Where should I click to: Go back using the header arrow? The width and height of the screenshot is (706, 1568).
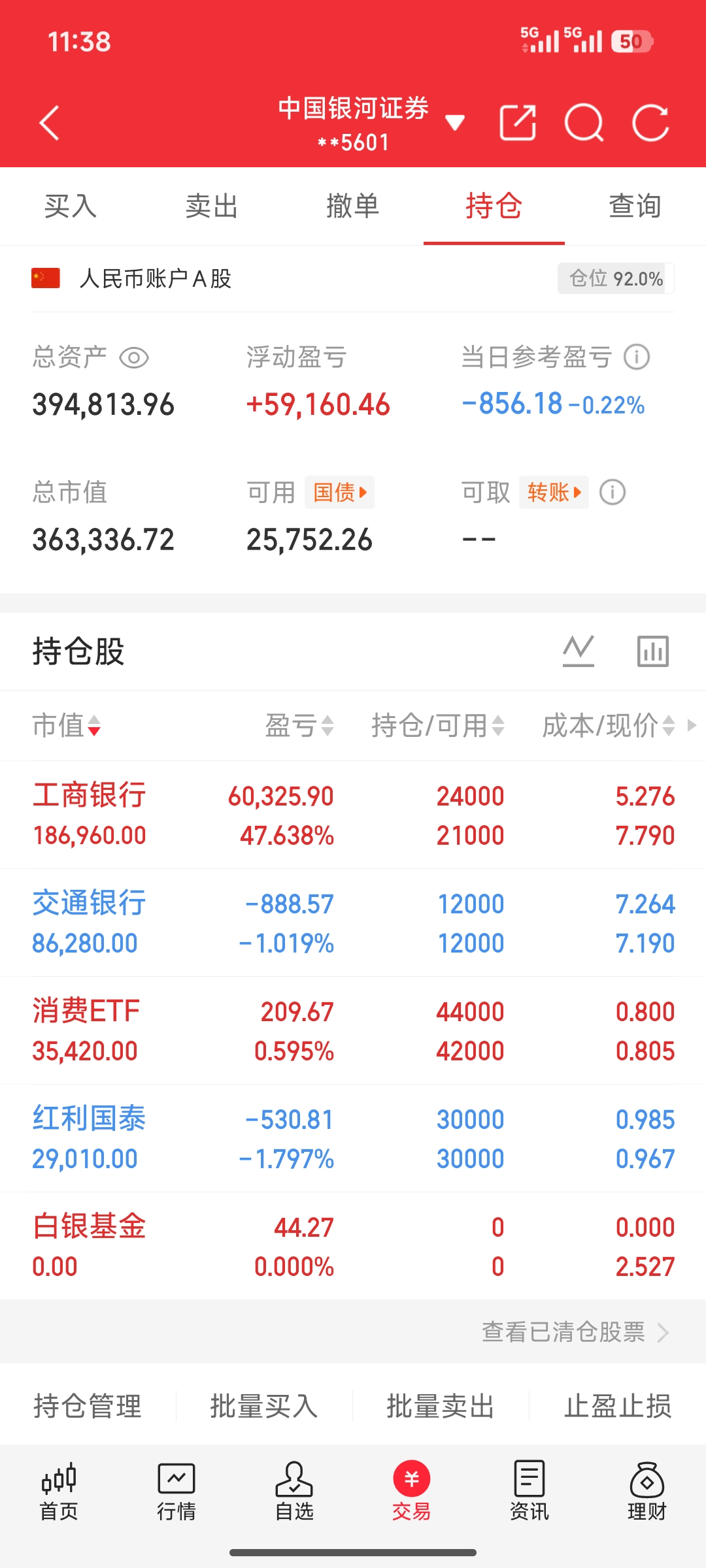pyautogui.click(x=50, y=123)
